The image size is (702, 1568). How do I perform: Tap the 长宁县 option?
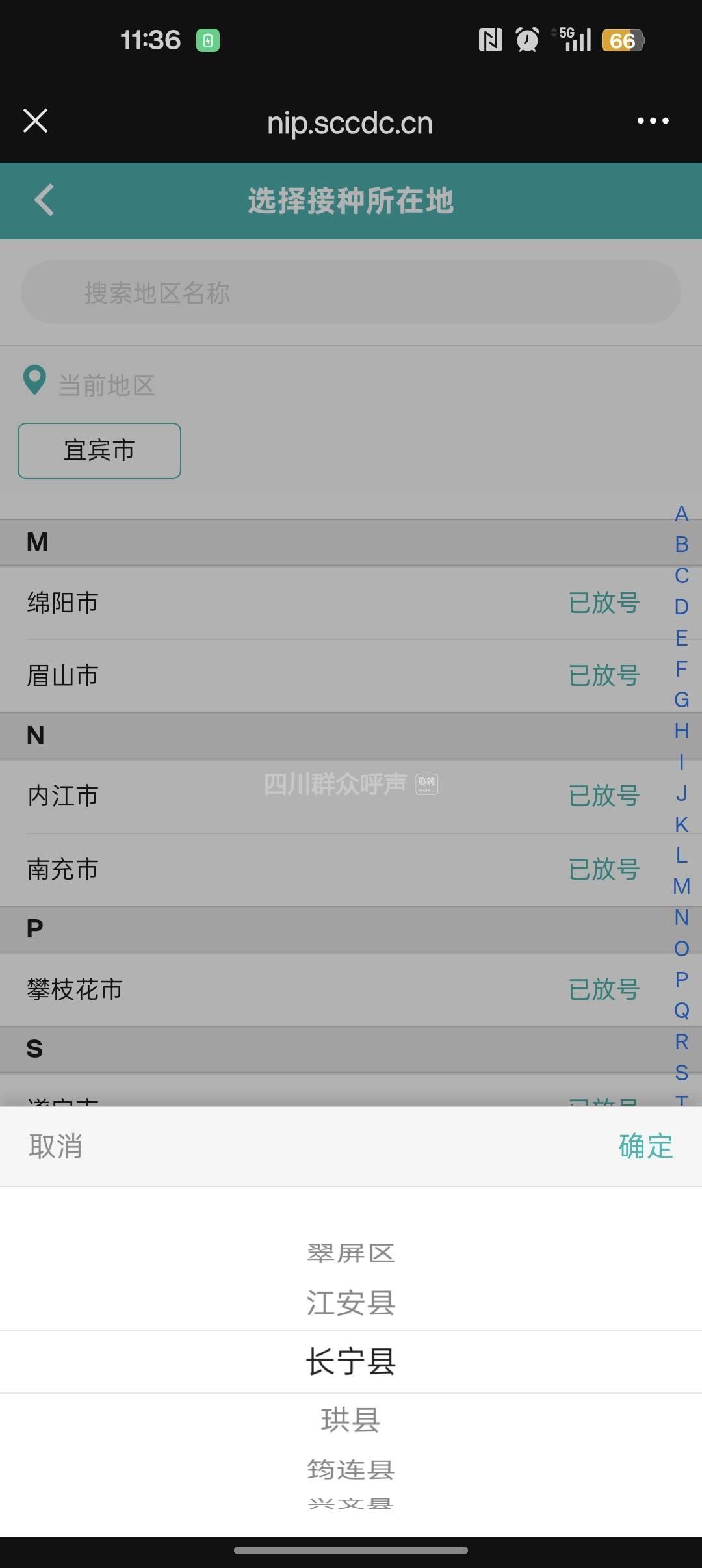[351, 1361]
